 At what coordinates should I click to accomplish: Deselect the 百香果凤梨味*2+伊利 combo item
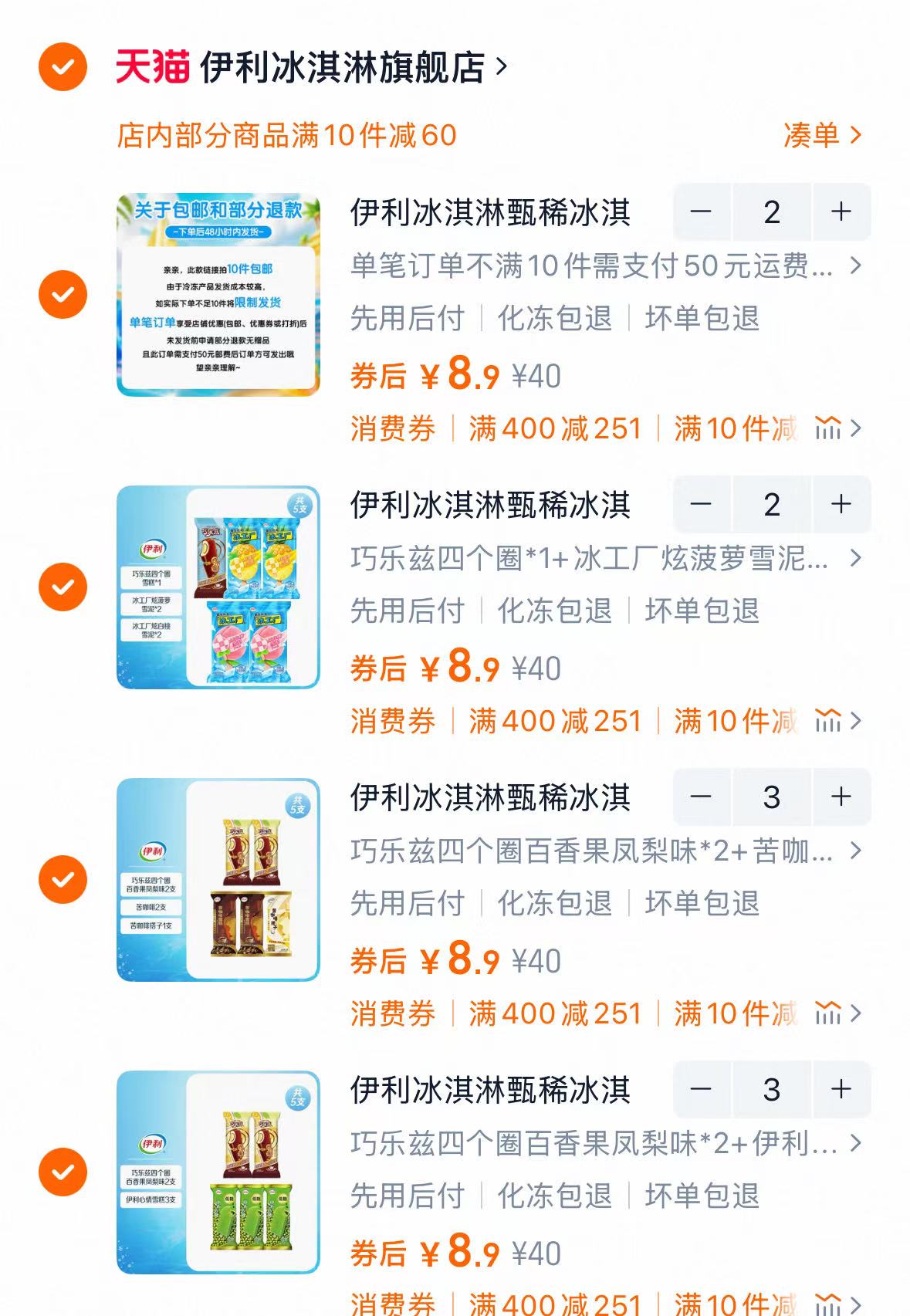click(63, 1172)
